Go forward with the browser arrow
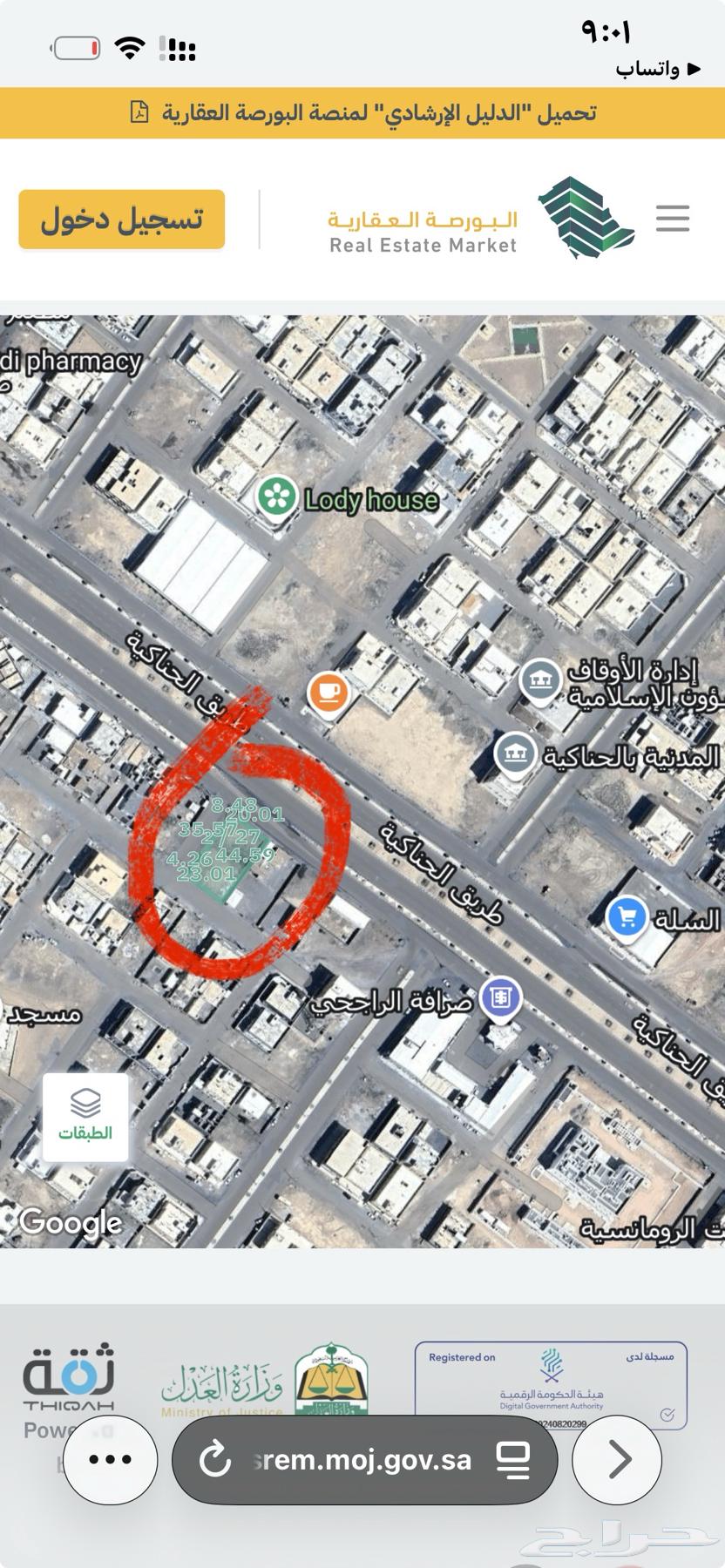This screenshot has height=1568, width=725. tap(618, 1460)
